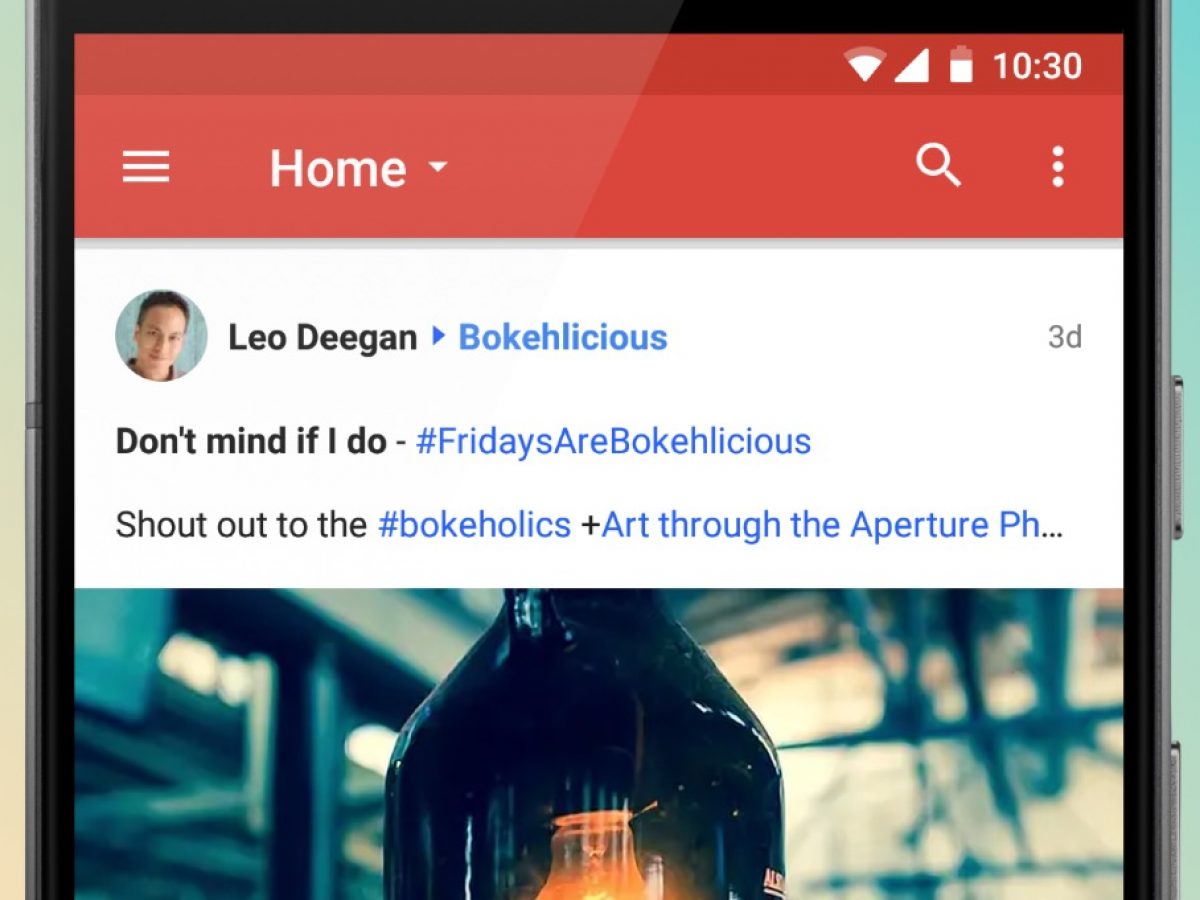Open the Bokehlicious community
Screen dimensions: 1200x900
pos(562,338)
